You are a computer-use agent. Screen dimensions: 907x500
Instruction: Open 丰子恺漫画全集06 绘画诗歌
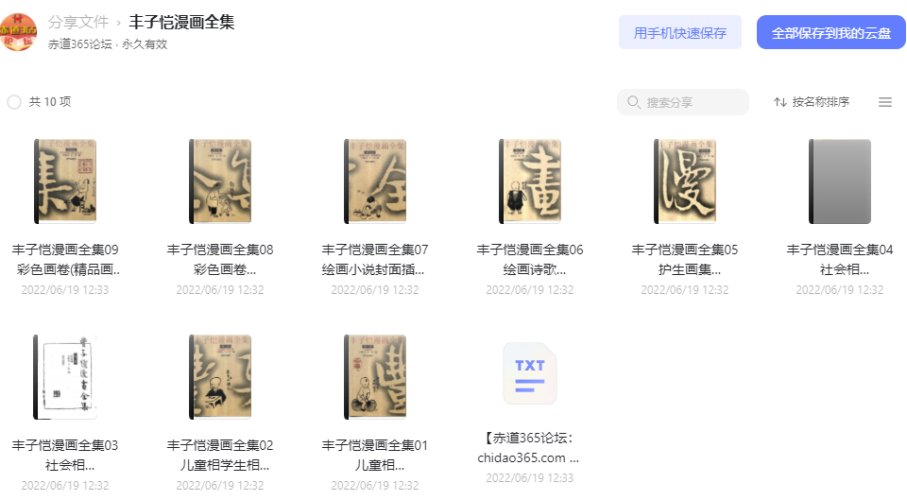pos(530,182)
